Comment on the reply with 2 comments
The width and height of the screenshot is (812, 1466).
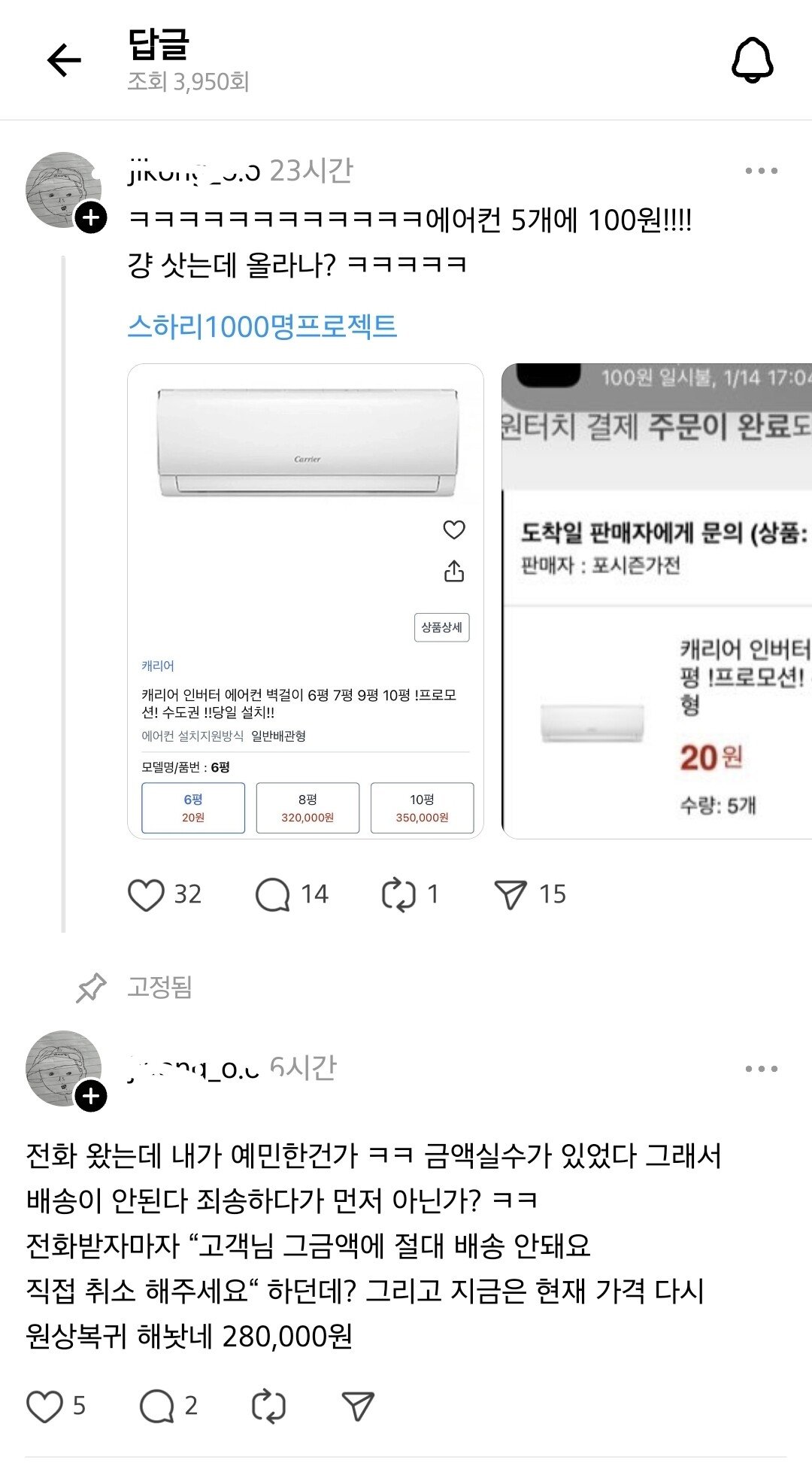pyautogui.click(x=156, y=1406)
